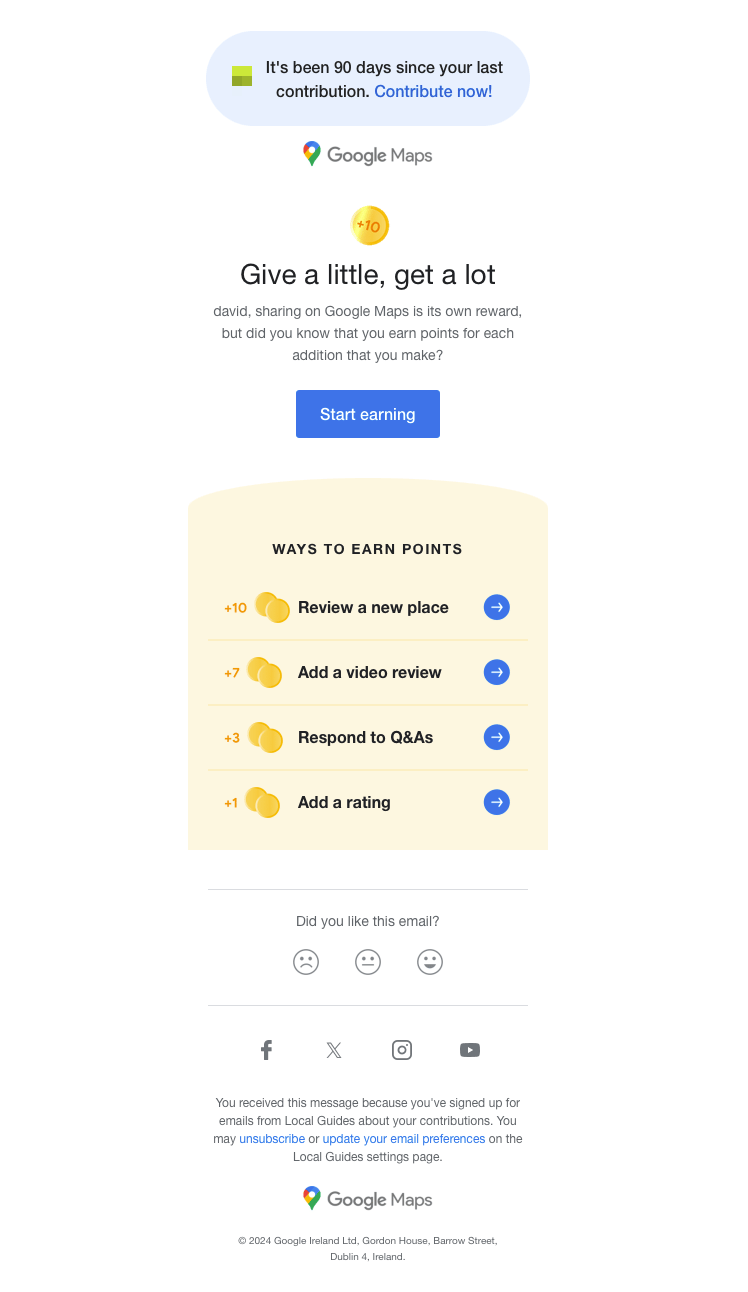Screen dimensions: 748x1292
Task: Rate this email with the neutral face
Action: coord(368,962)
